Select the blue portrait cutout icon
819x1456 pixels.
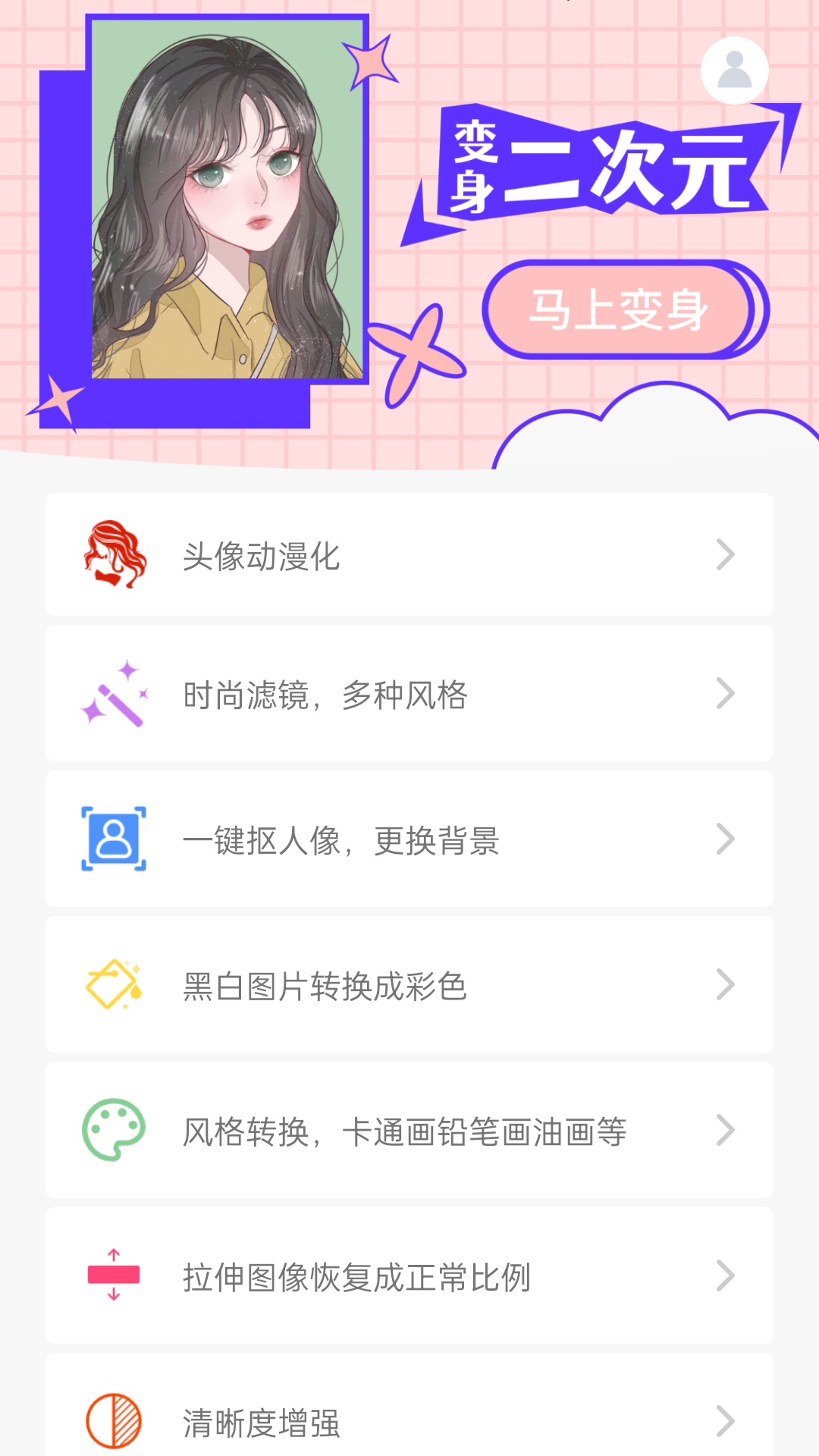click(112, 838)
